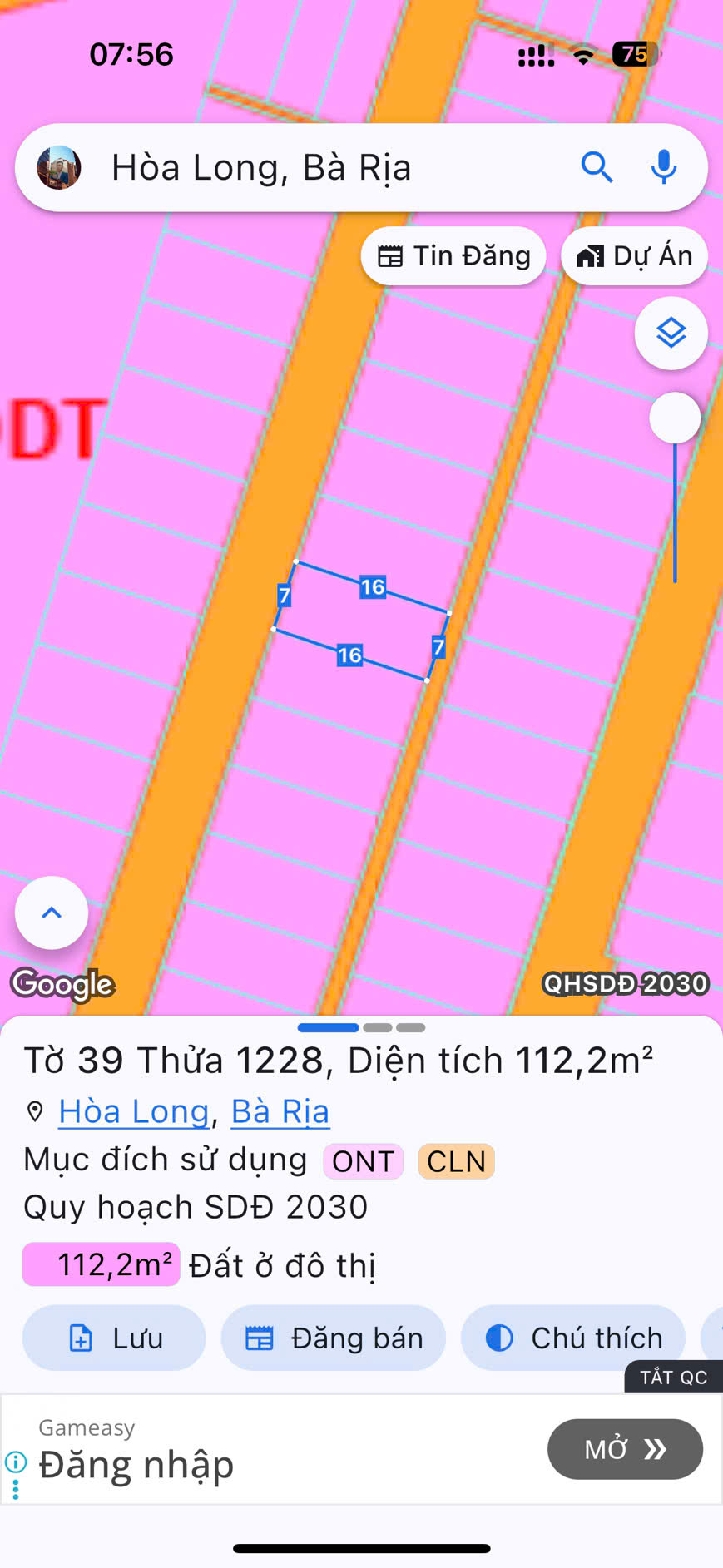Dismiss ads with TẮT QC

pos(673,1378)
